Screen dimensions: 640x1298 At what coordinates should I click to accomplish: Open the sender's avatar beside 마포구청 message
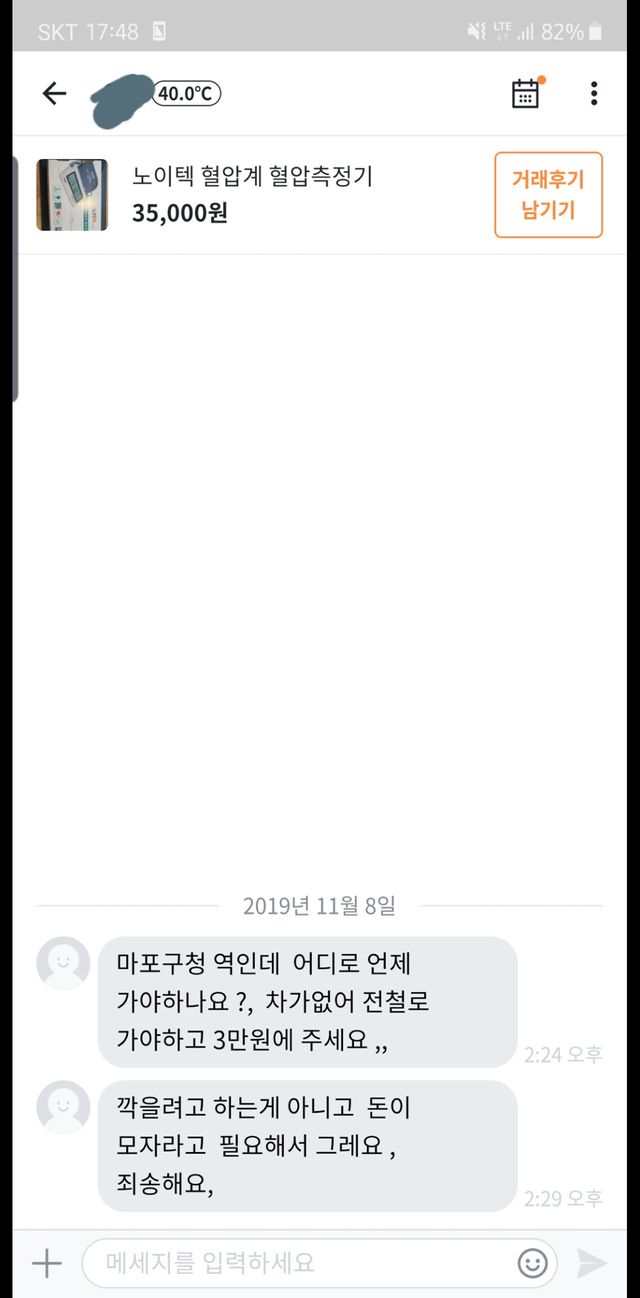pos(63,963)
